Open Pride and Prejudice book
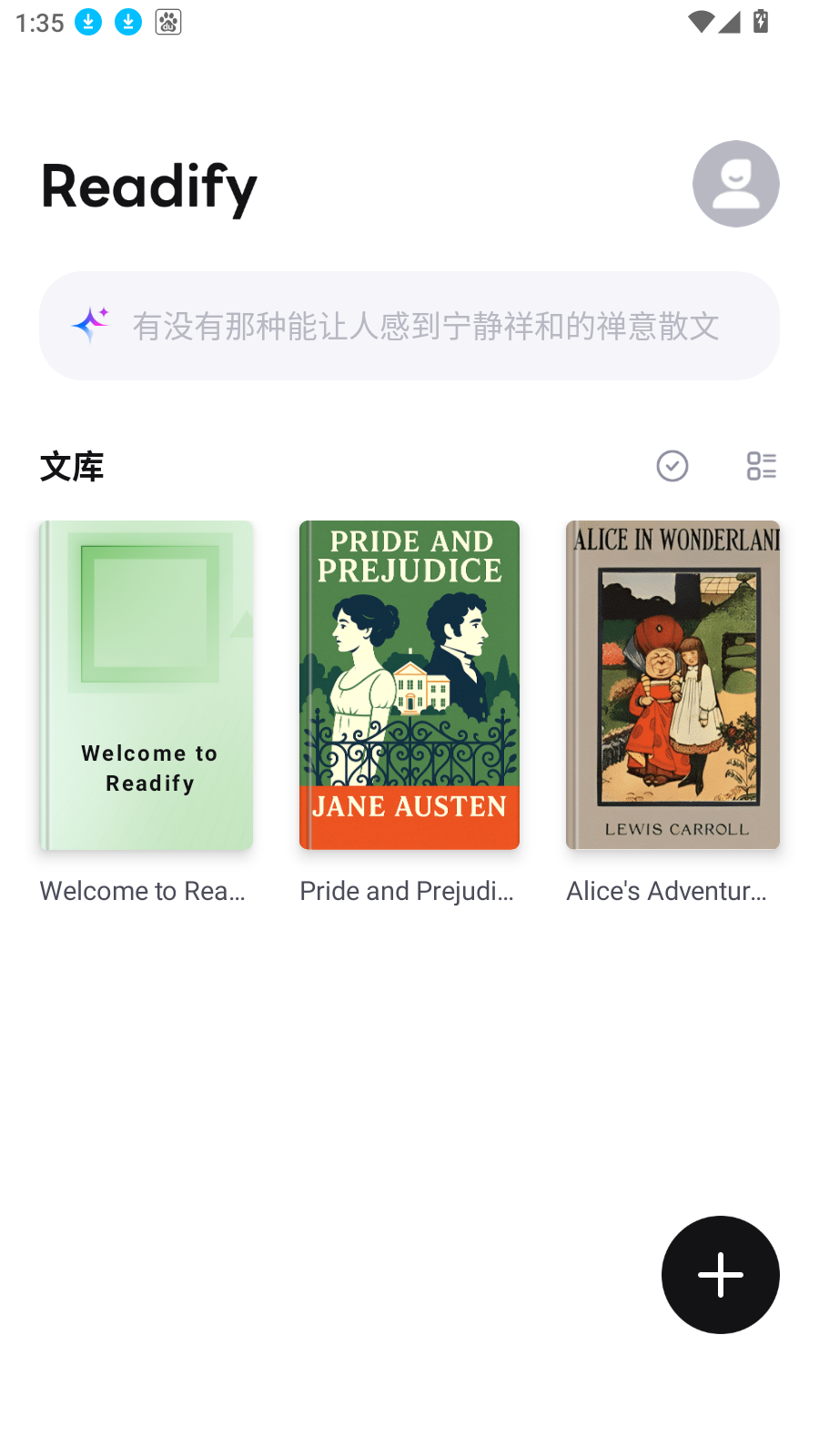This screenshot has width=819, height=1456. click(x=409, y=685)
